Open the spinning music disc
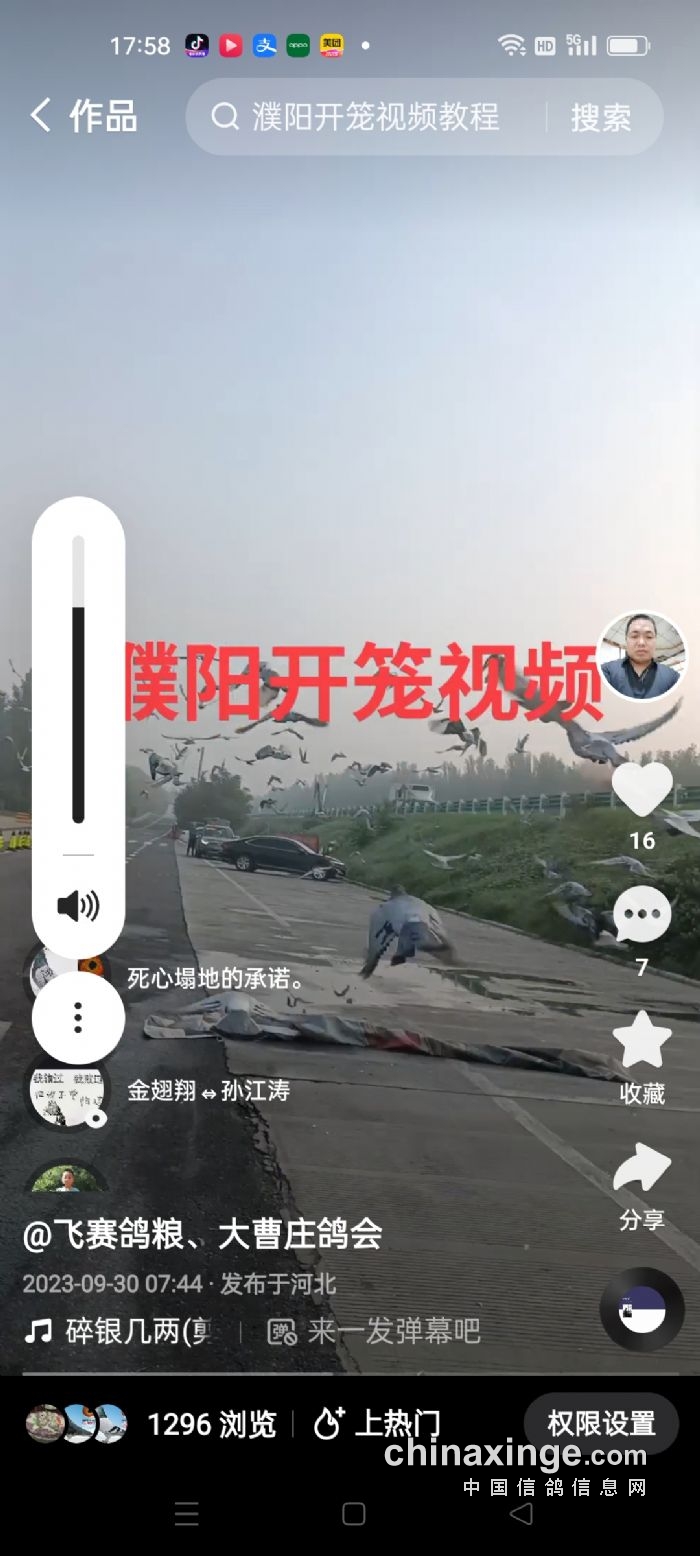The width and height of the screenshot is (700, 1556). click(641, 1309)
